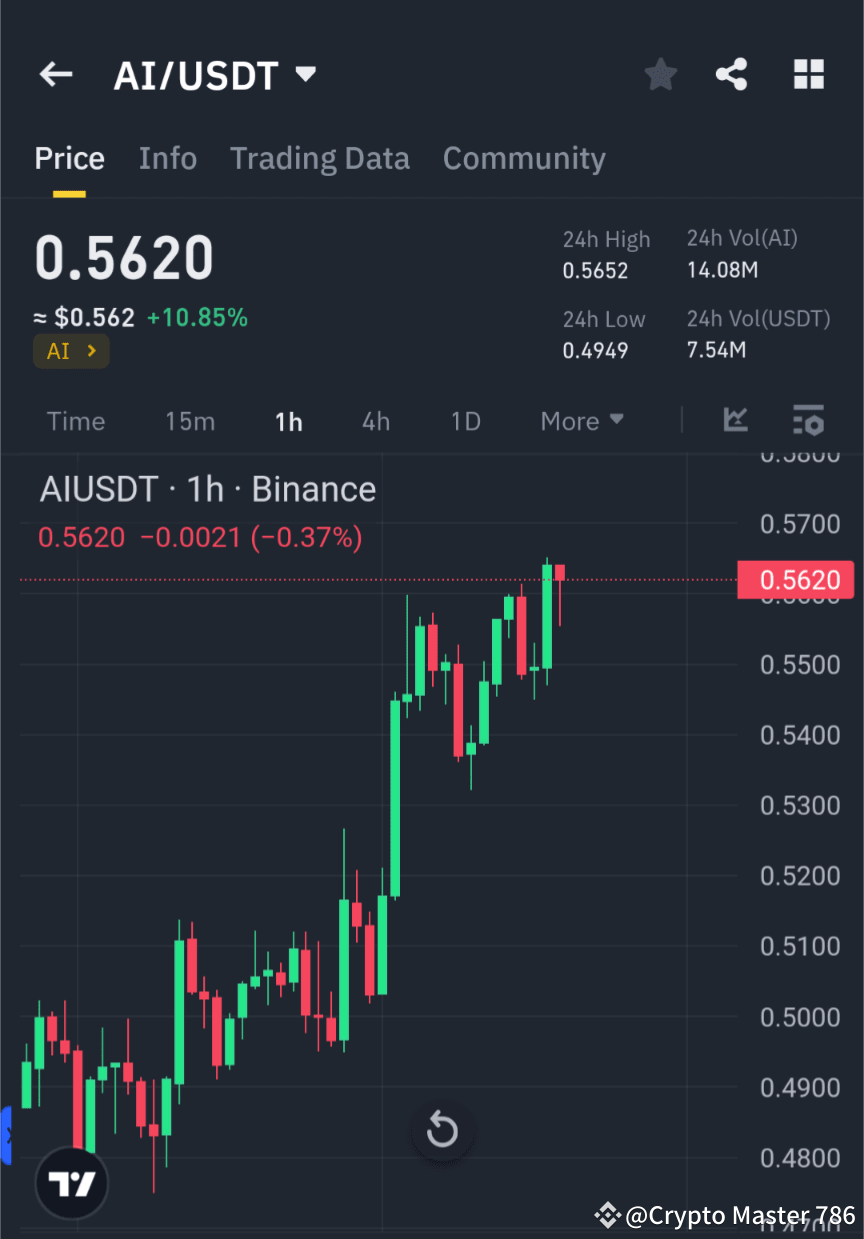Expand the More timeframes dropdown
Viewport: 864px width, 1239px height.
point(581,421)
